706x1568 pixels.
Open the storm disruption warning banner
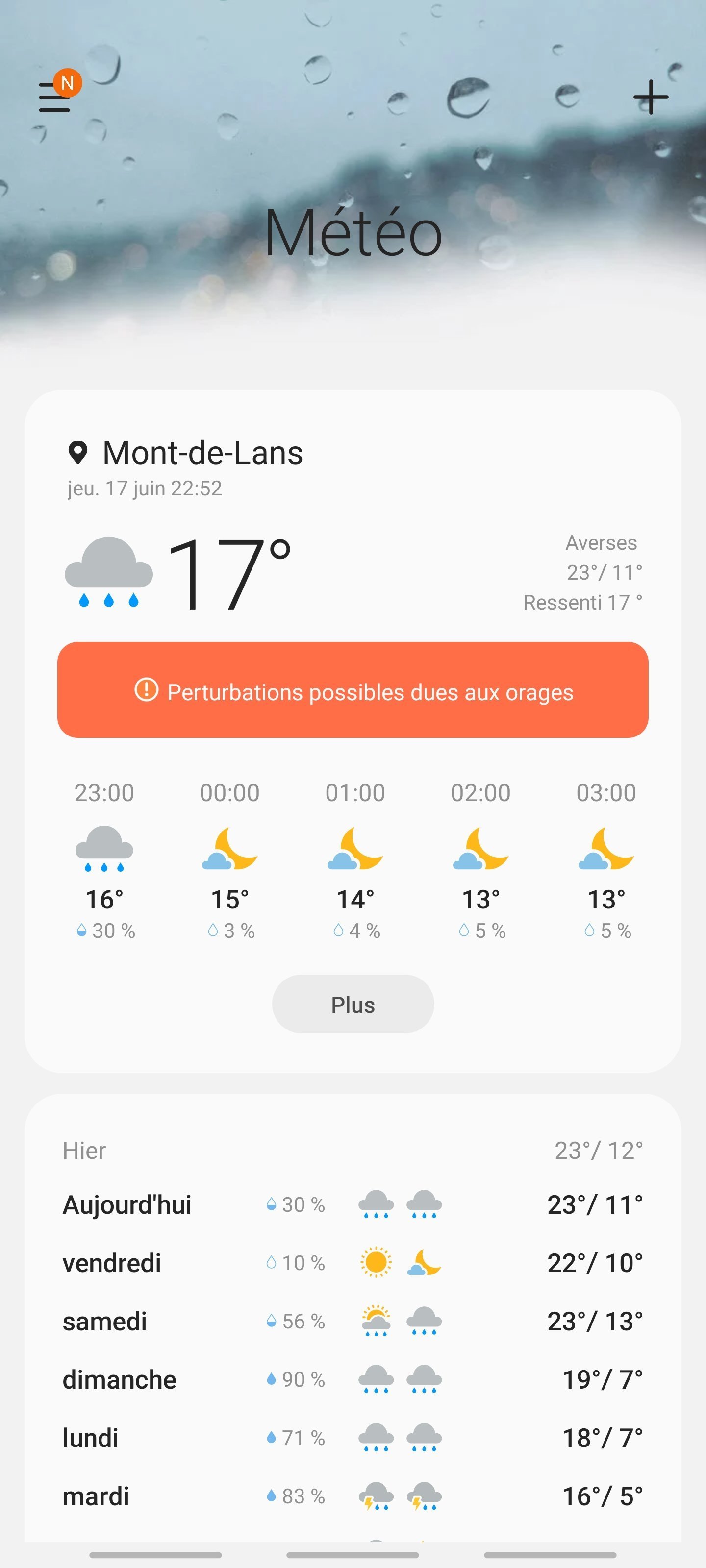pos(353,690)
